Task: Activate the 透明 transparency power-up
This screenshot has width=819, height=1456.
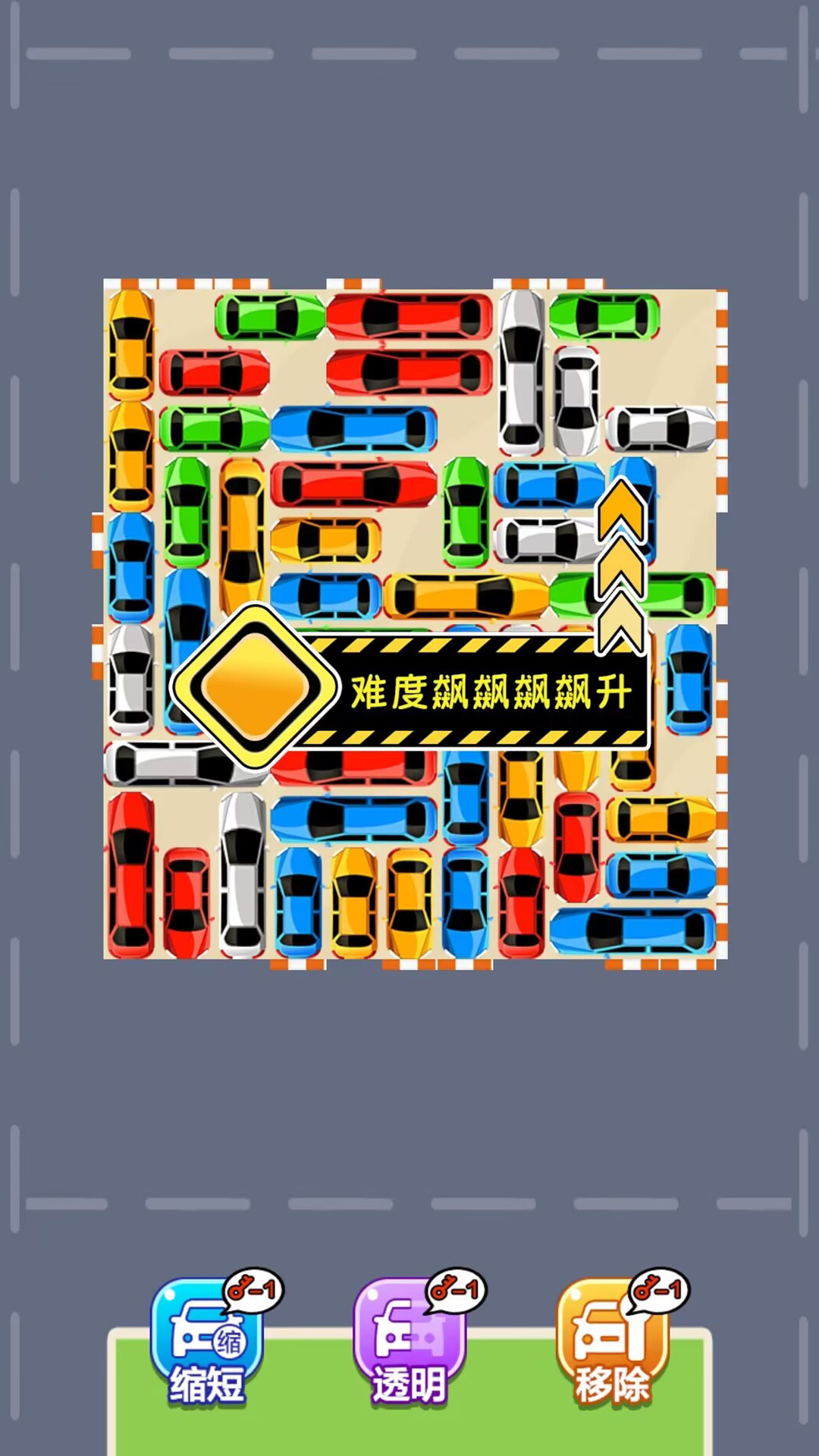Action: [x=409, y=1341]
